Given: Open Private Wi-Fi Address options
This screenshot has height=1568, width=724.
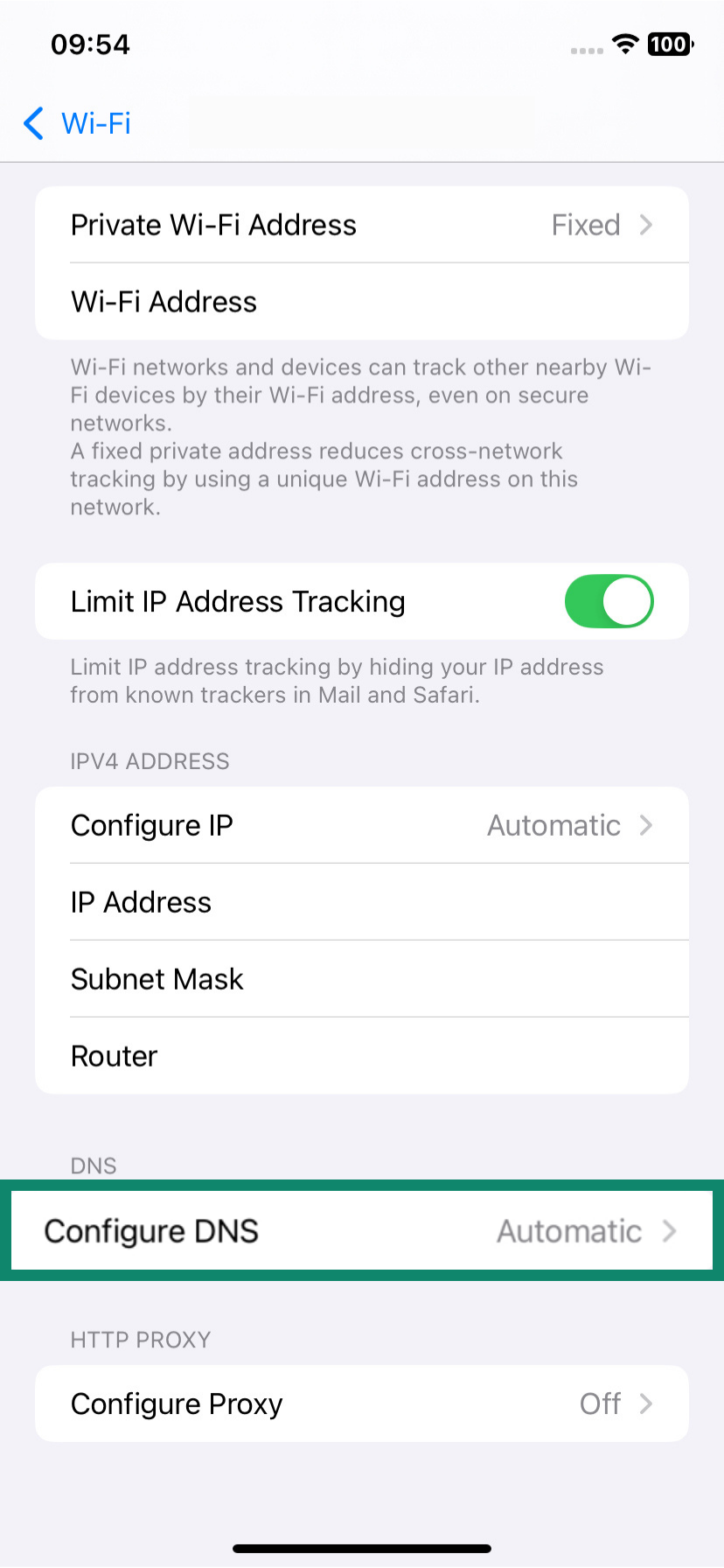Looking at the screenshot, I should click(362, 225).
